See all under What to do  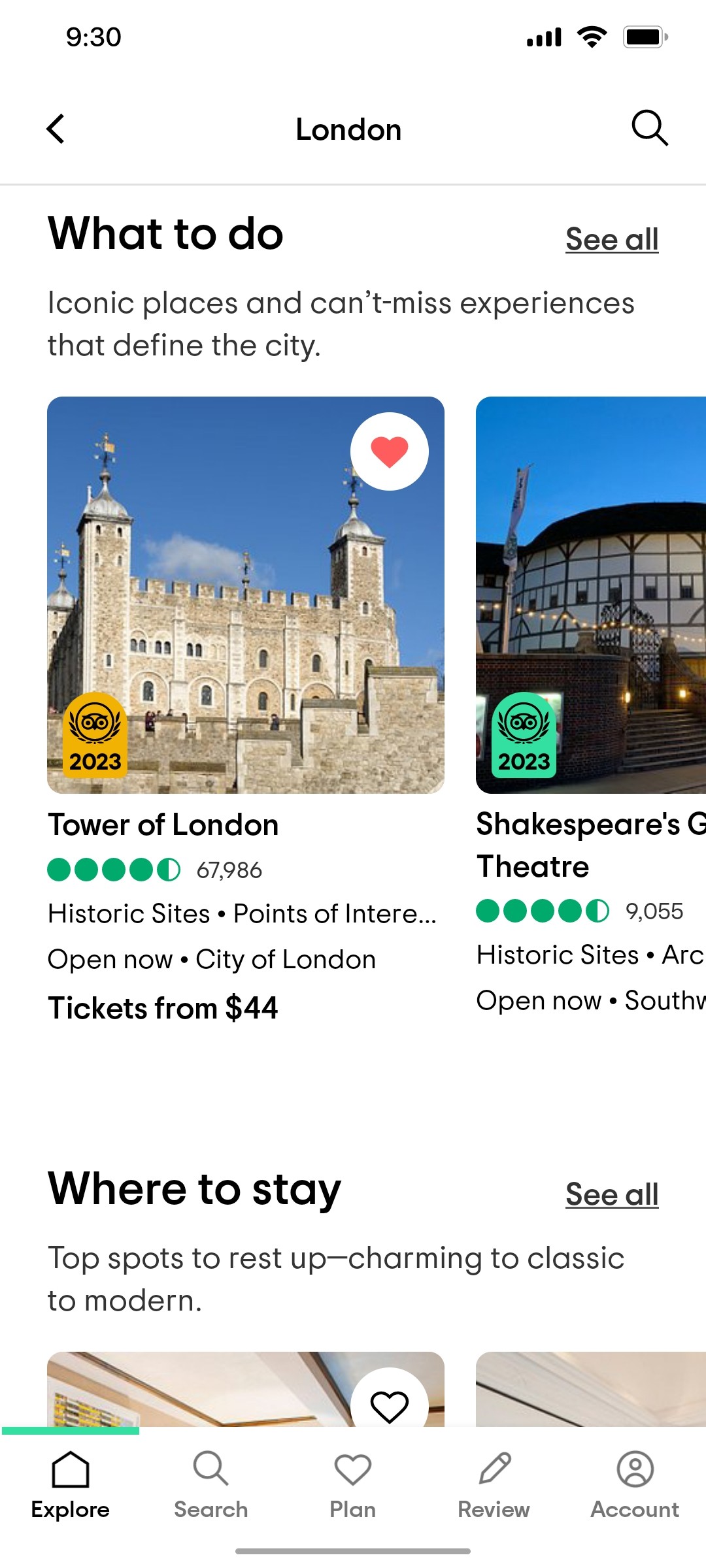coord(611,238)
